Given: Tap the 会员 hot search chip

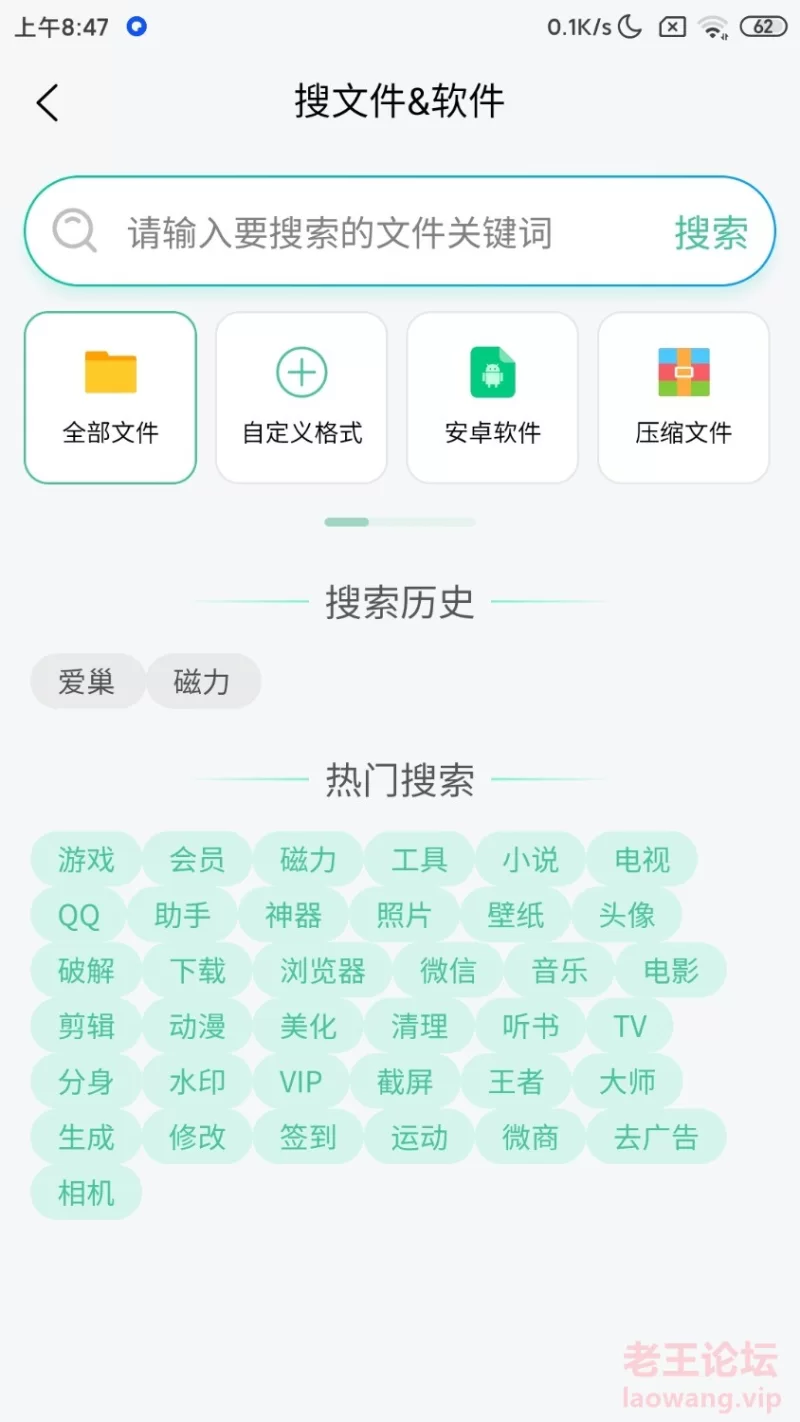Looking at the screenshot, I should (x=197, y=859).
